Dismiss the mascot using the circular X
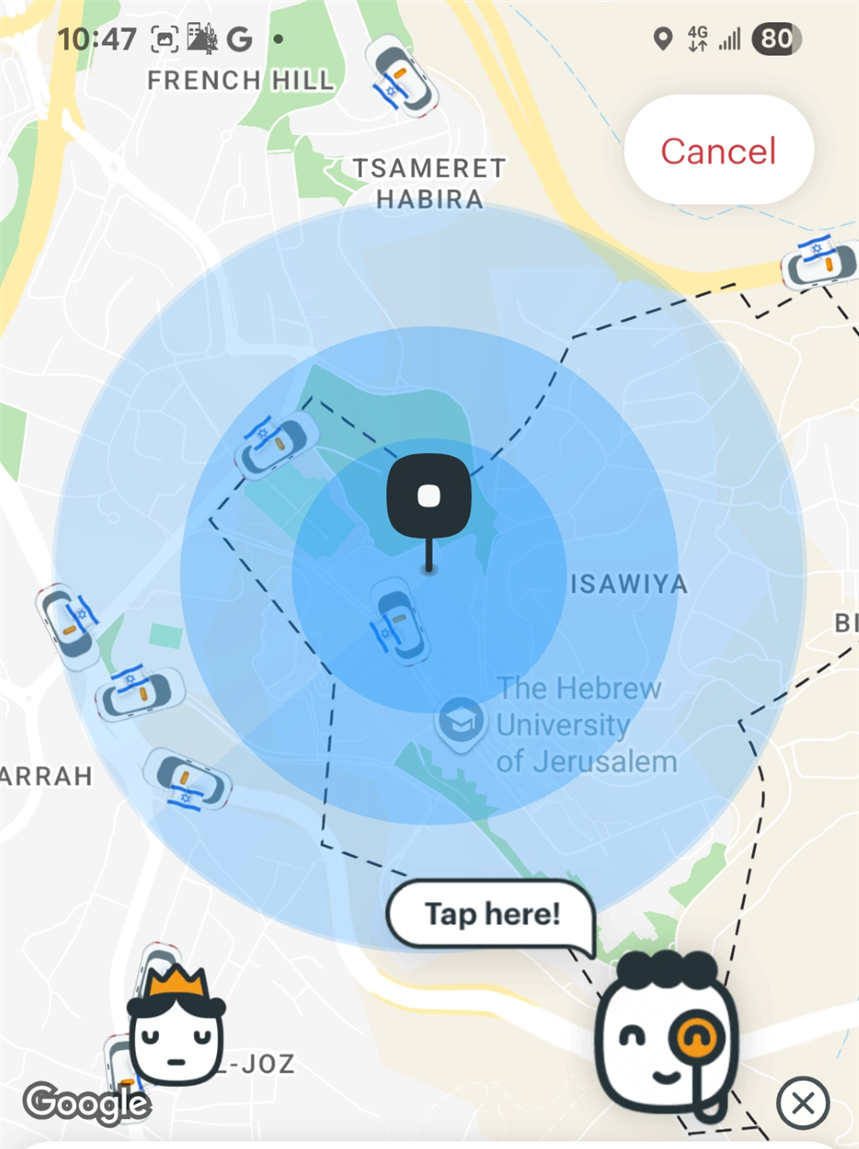Screen dimensions: 859x1149 tap(803, 1103)
